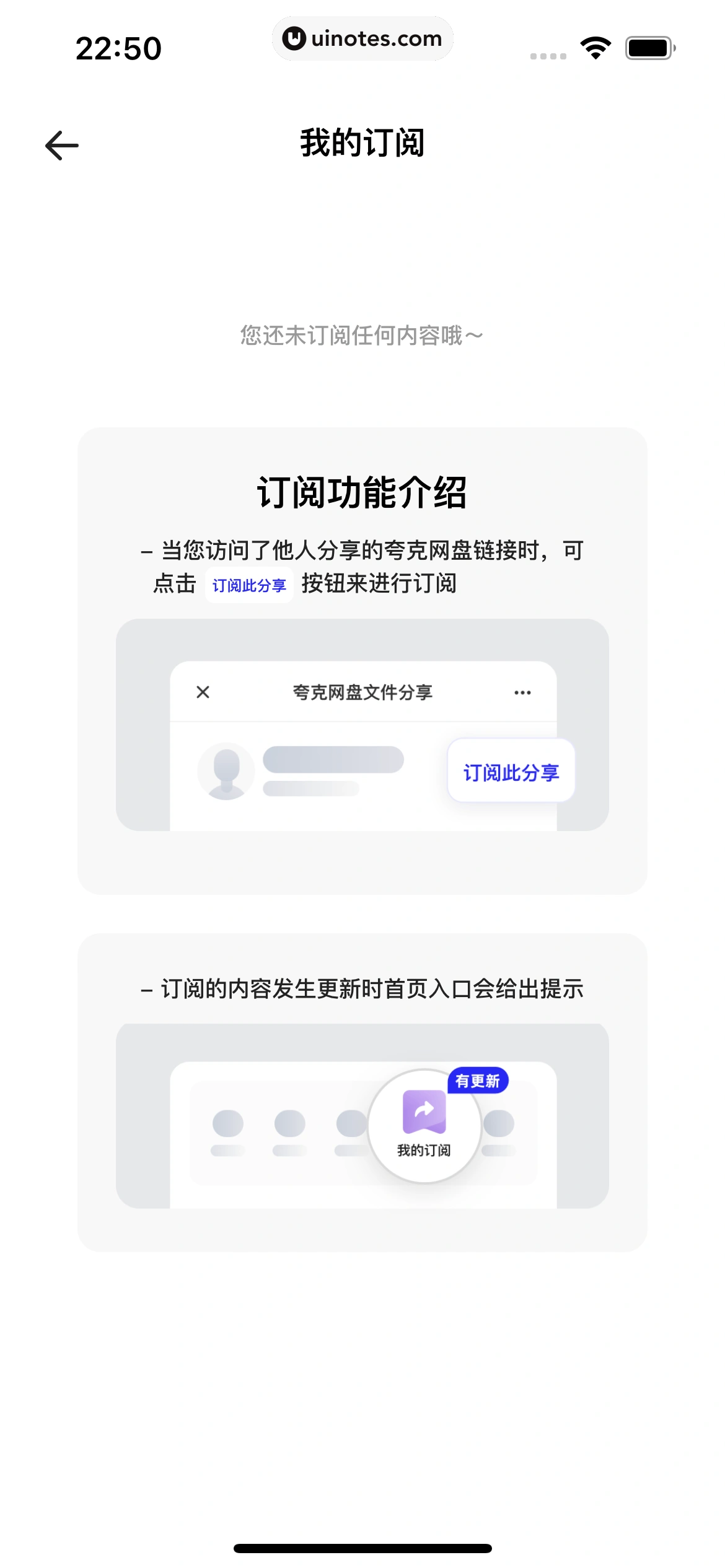Viewport: 725px width, 1568px height.
Task: Click the X close icon in the share illustration
Action: pyautogui.click(x=203, y=692)
